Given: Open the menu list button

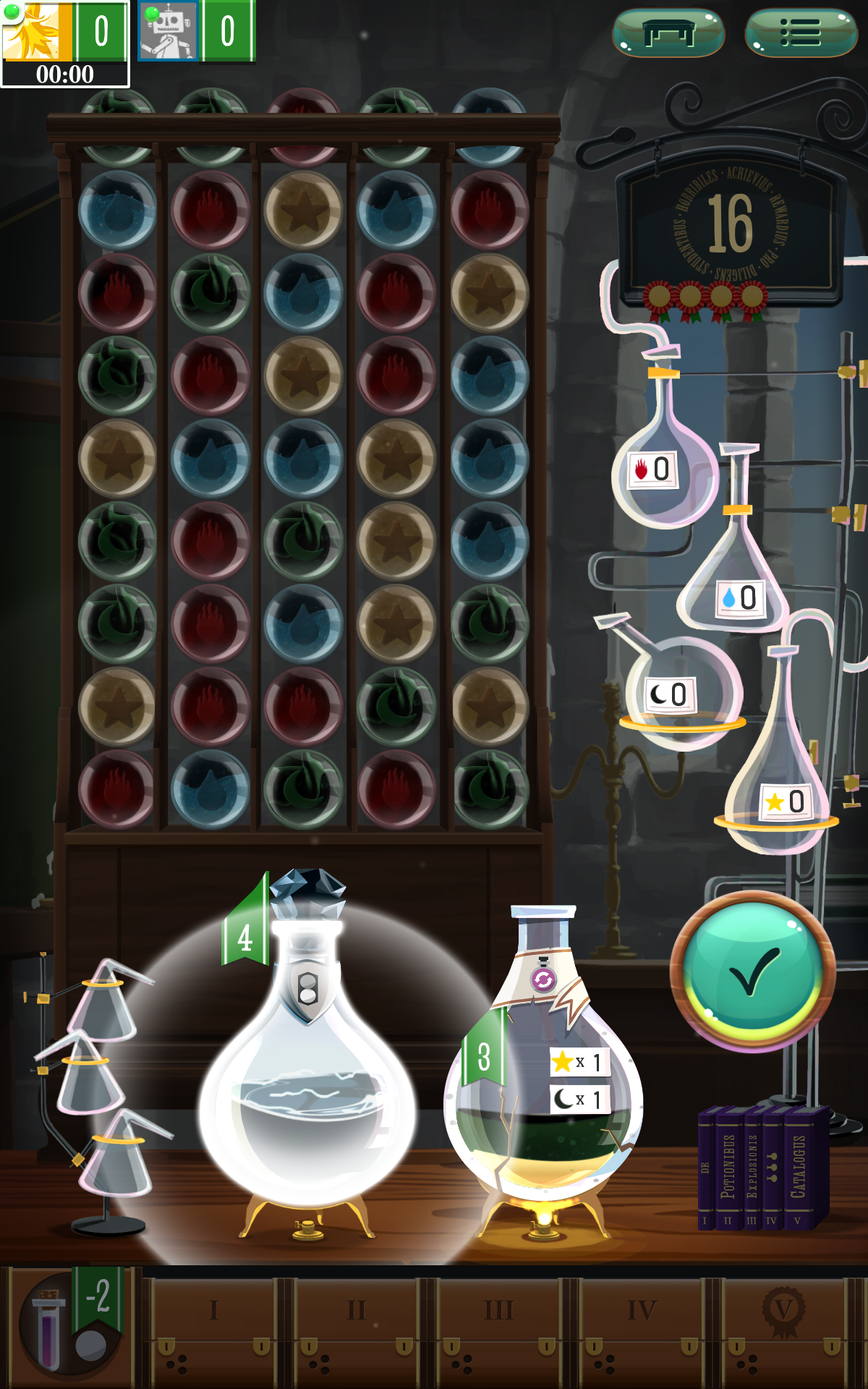Looking at the screenshot, I should click(x=801, y=33).
